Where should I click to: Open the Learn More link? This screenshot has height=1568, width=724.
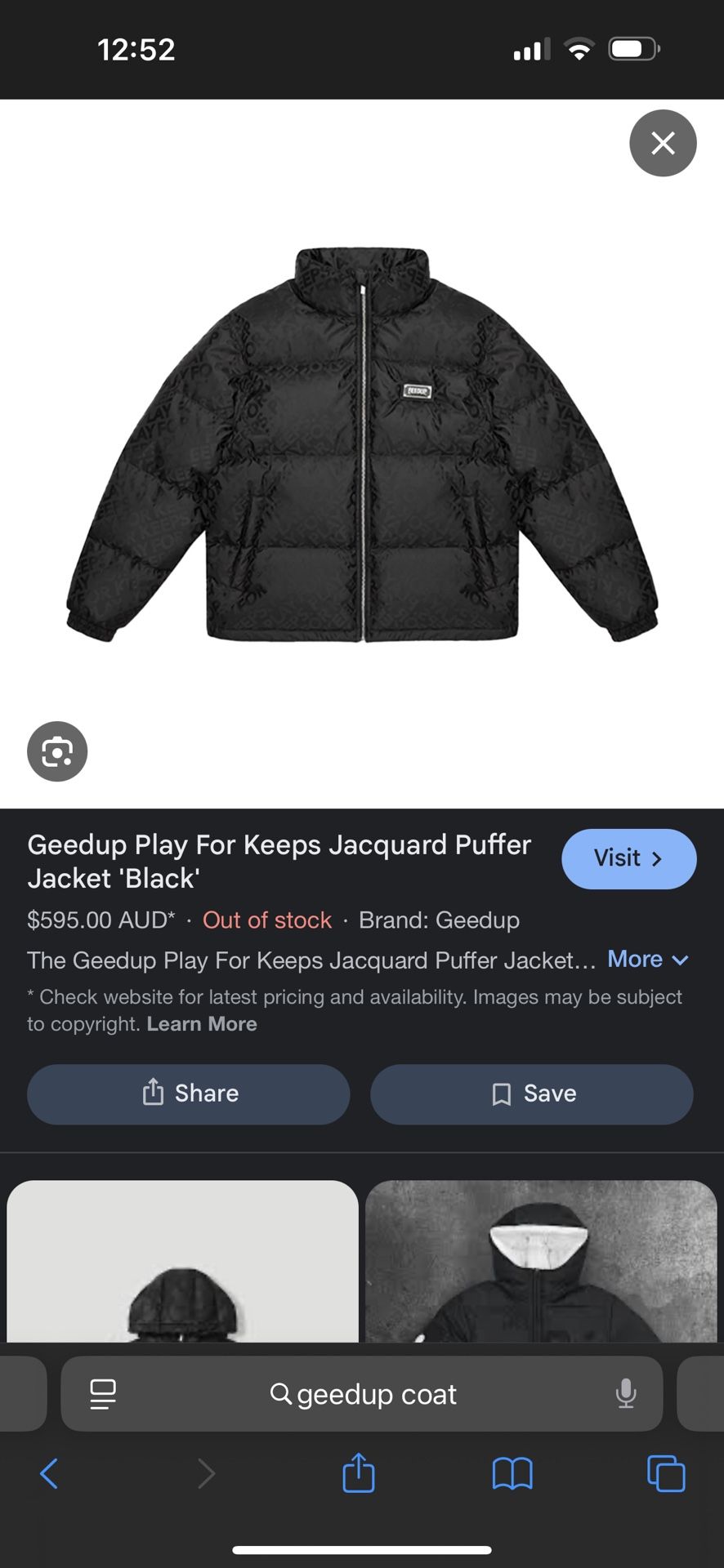point(202,1023)
